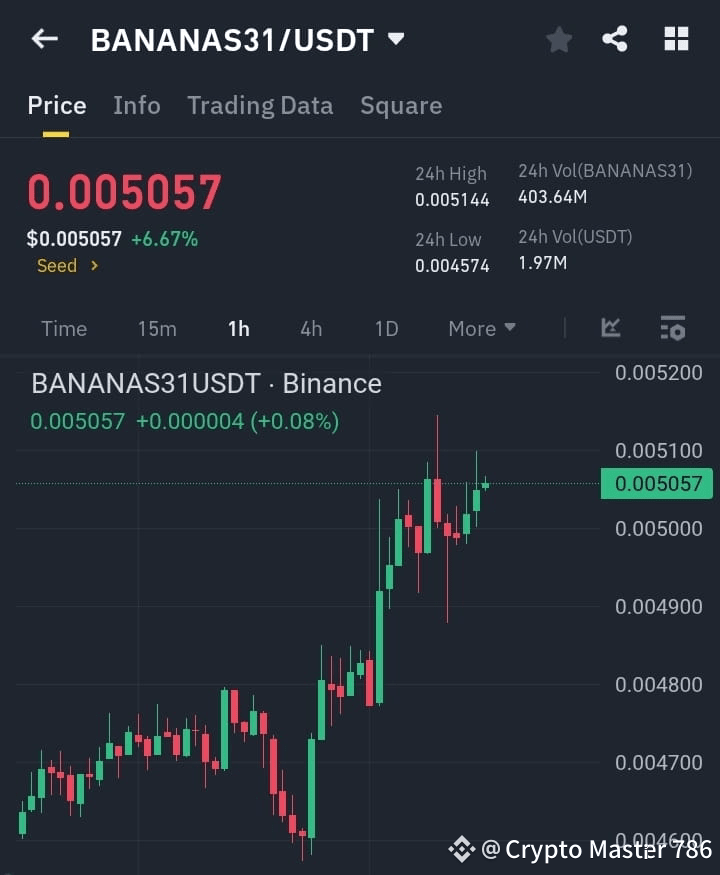The height and width of the screenshot is (875, 720).
Task: Switch chart to the 15m timeframe
Action: [157, 328]
